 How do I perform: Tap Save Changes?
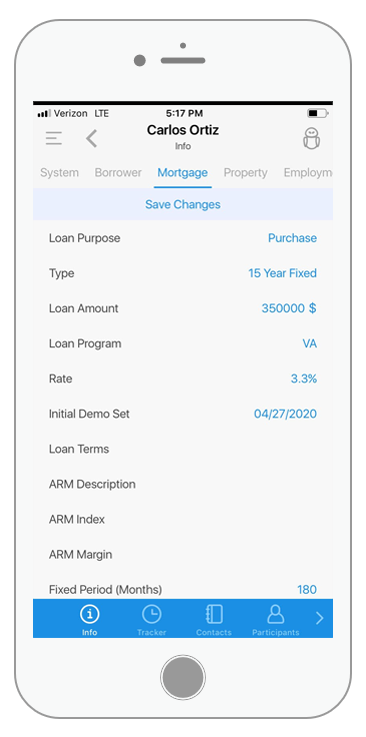point(183,204)
